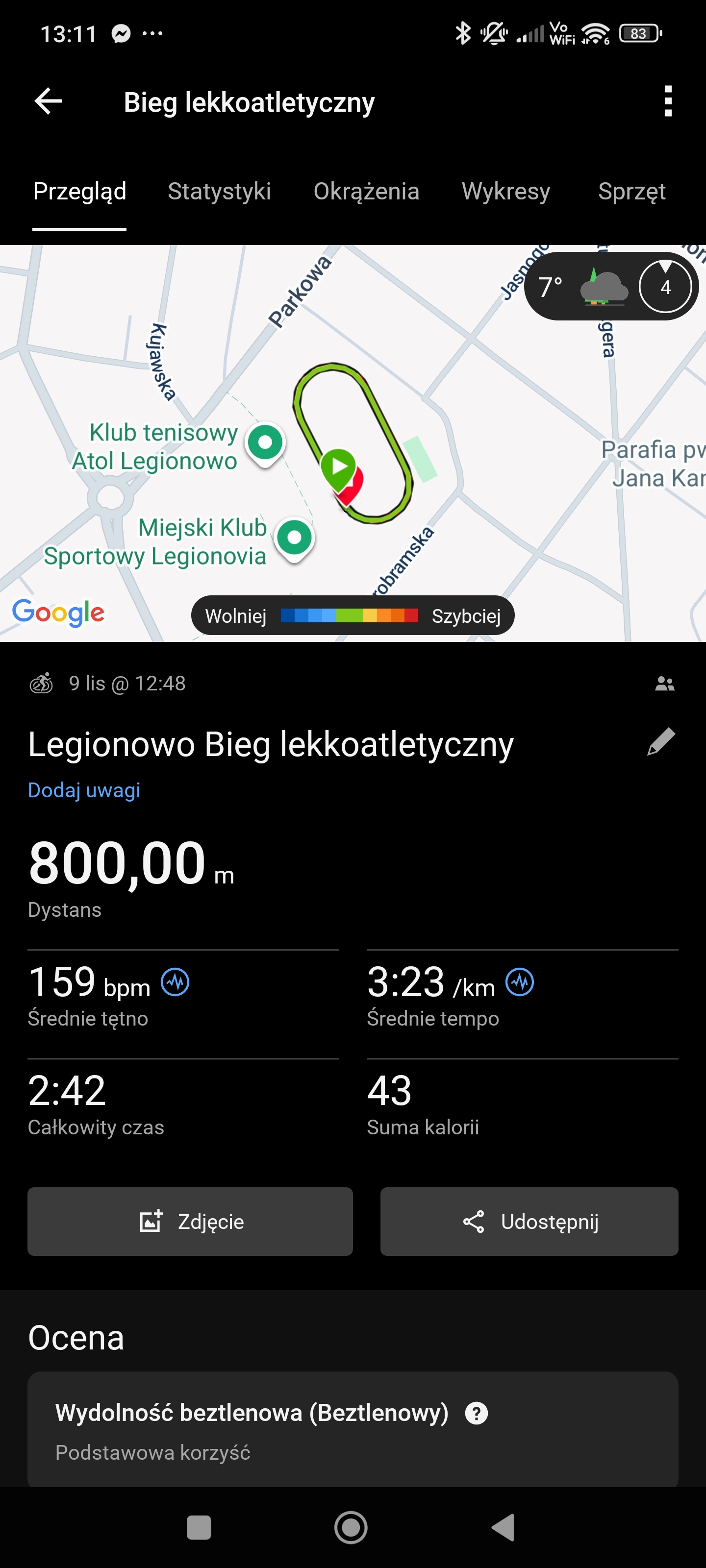Viewport: 706px width, 1568px height.
Task: Switch to the Statystyki tab
Action: [219, 191]
